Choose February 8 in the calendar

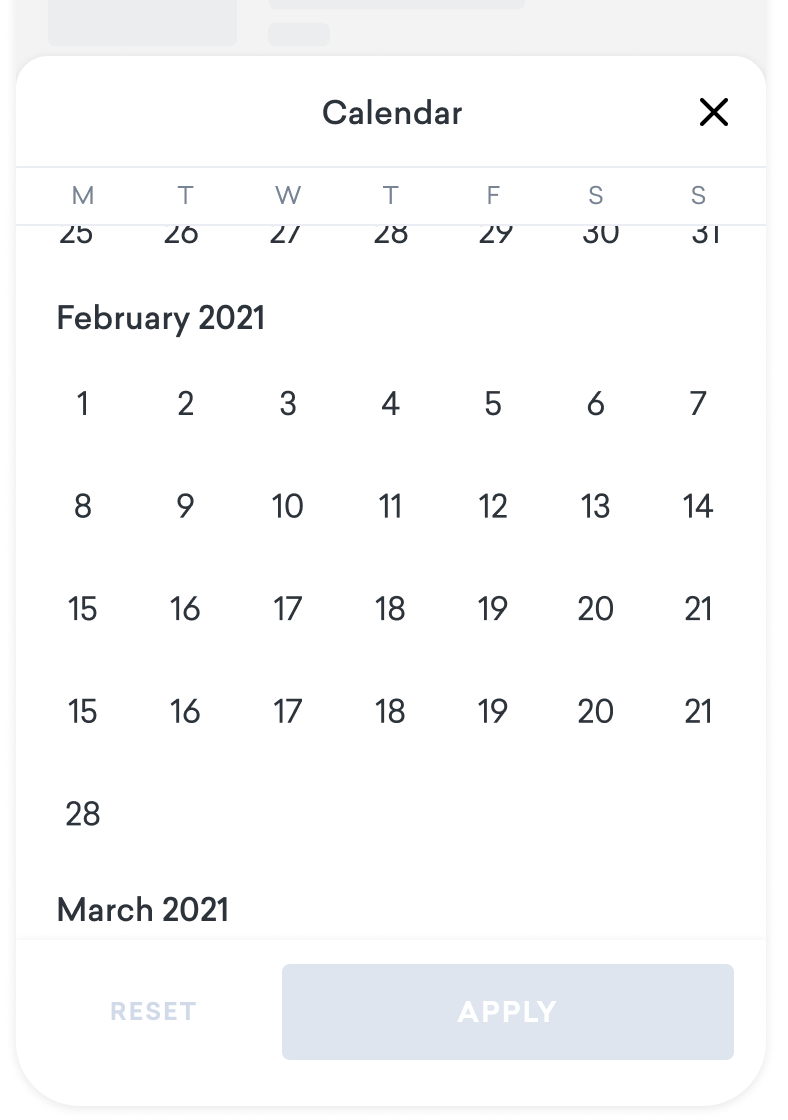pos(83,507)
